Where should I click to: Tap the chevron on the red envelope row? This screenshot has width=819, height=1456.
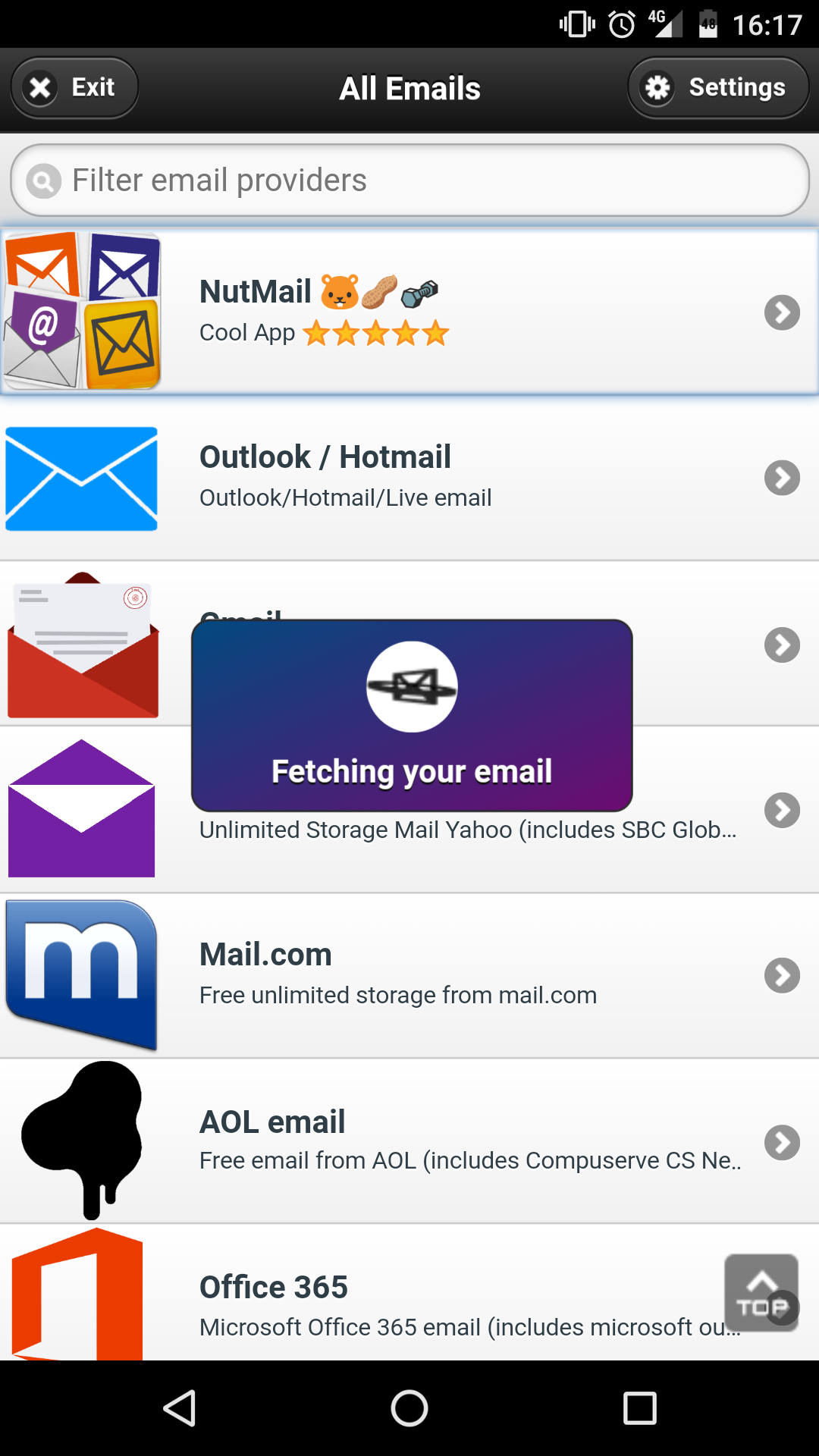[782, 645]
